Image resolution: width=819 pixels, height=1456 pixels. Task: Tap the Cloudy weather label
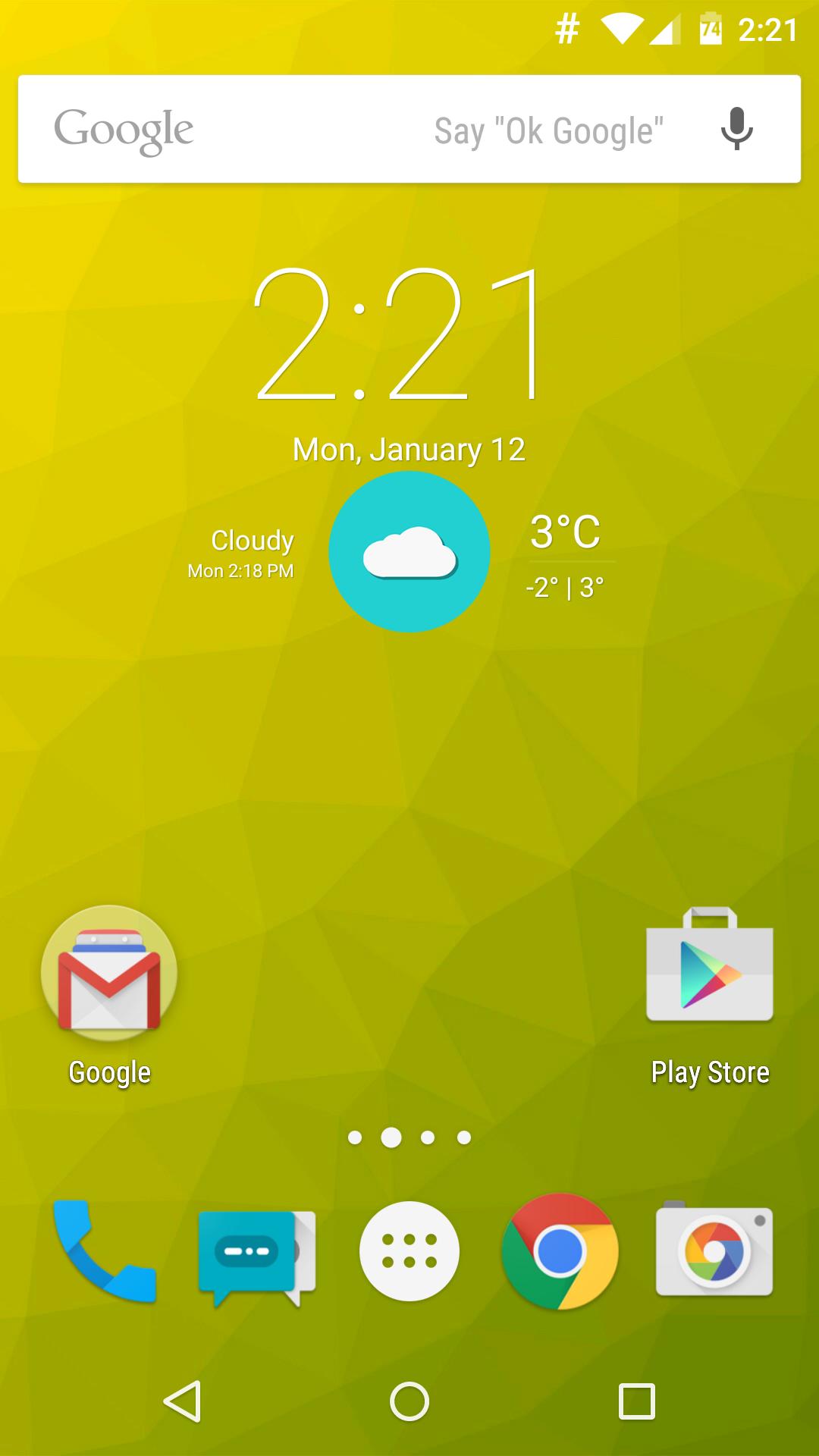252,540
